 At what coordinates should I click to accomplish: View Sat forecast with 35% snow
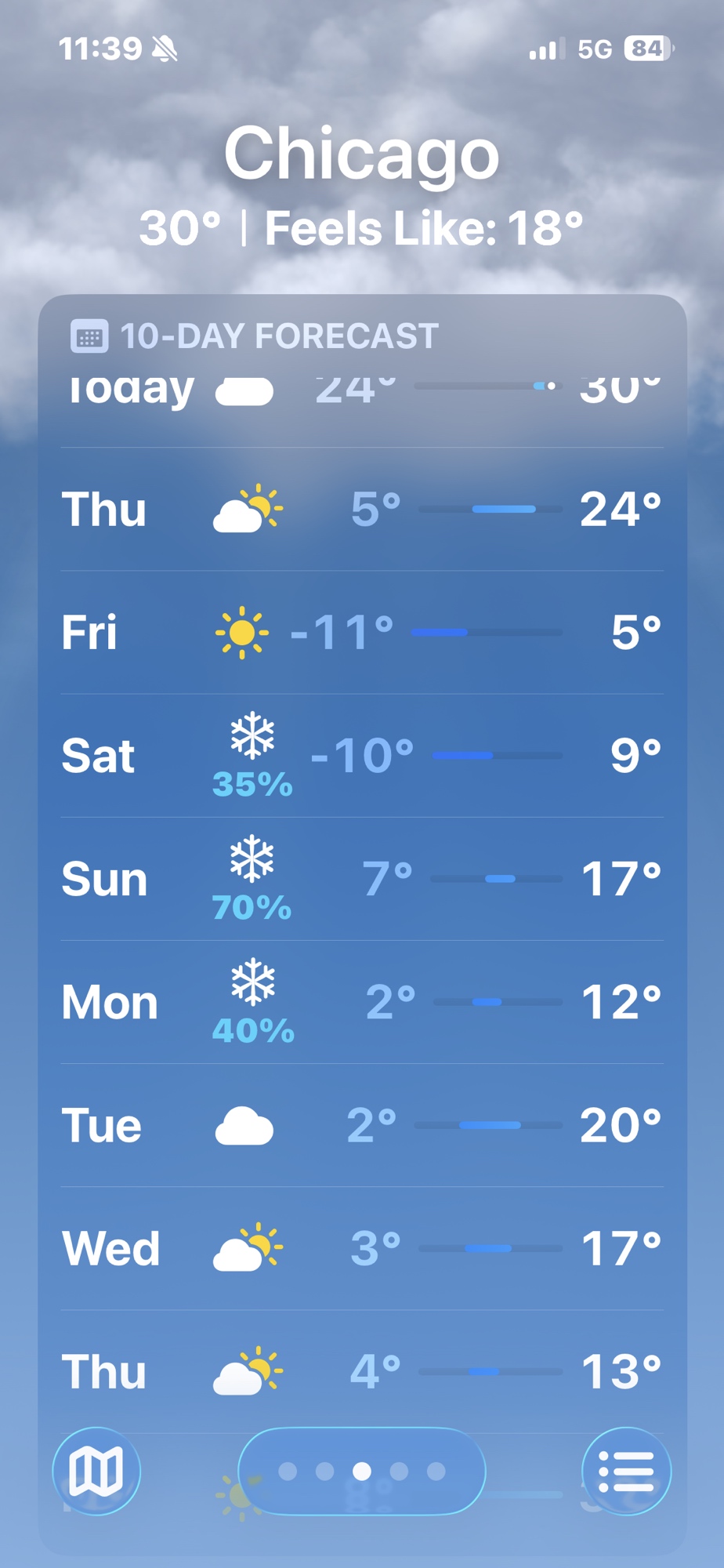tap(361, 756)
